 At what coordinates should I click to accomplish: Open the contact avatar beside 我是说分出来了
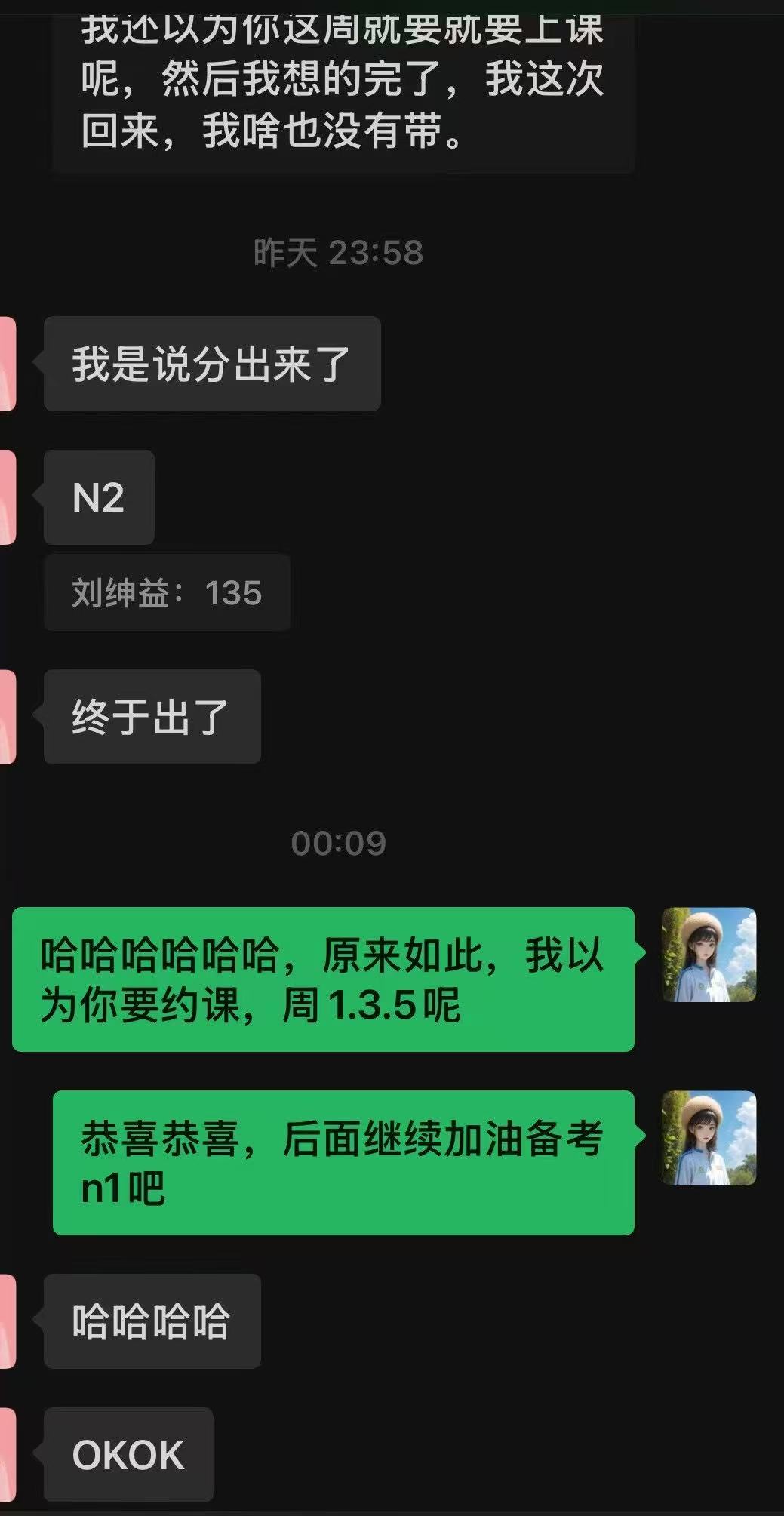[7, 364]
